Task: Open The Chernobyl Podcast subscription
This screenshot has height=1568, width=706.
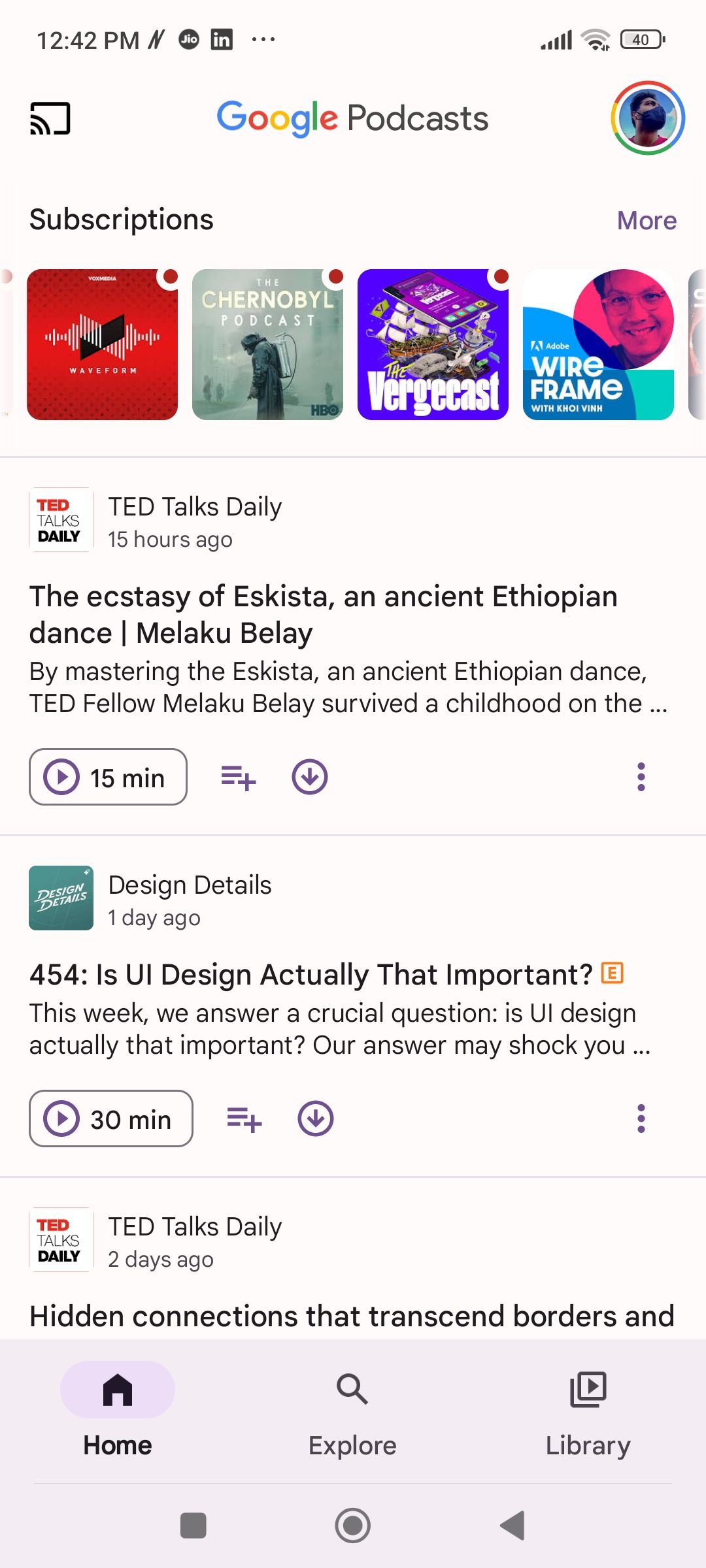Action: point(268,343)
